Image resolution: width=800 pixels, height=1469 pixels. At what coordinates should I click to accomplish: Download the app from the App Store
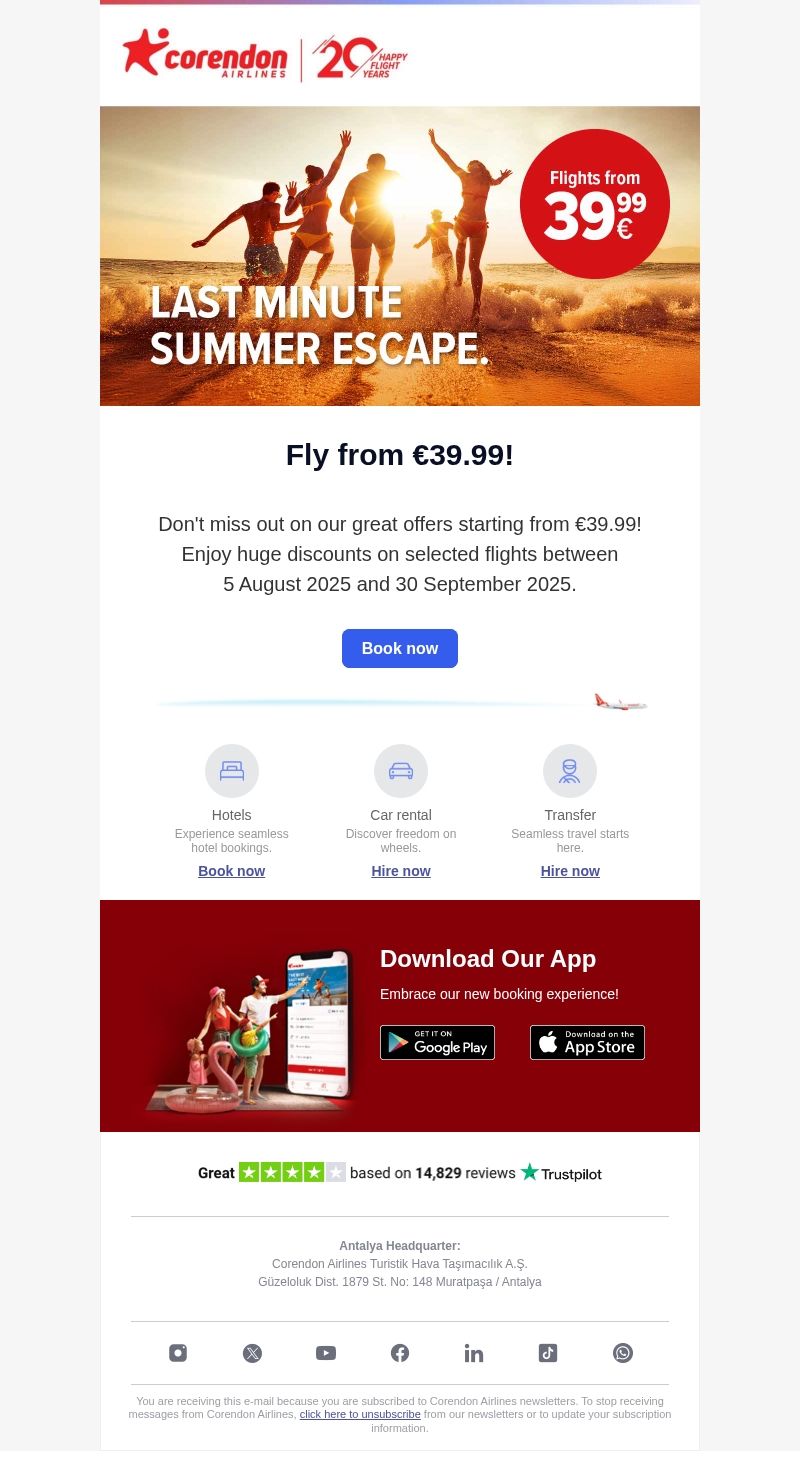pyautogui.click(x=587, y=1042)
